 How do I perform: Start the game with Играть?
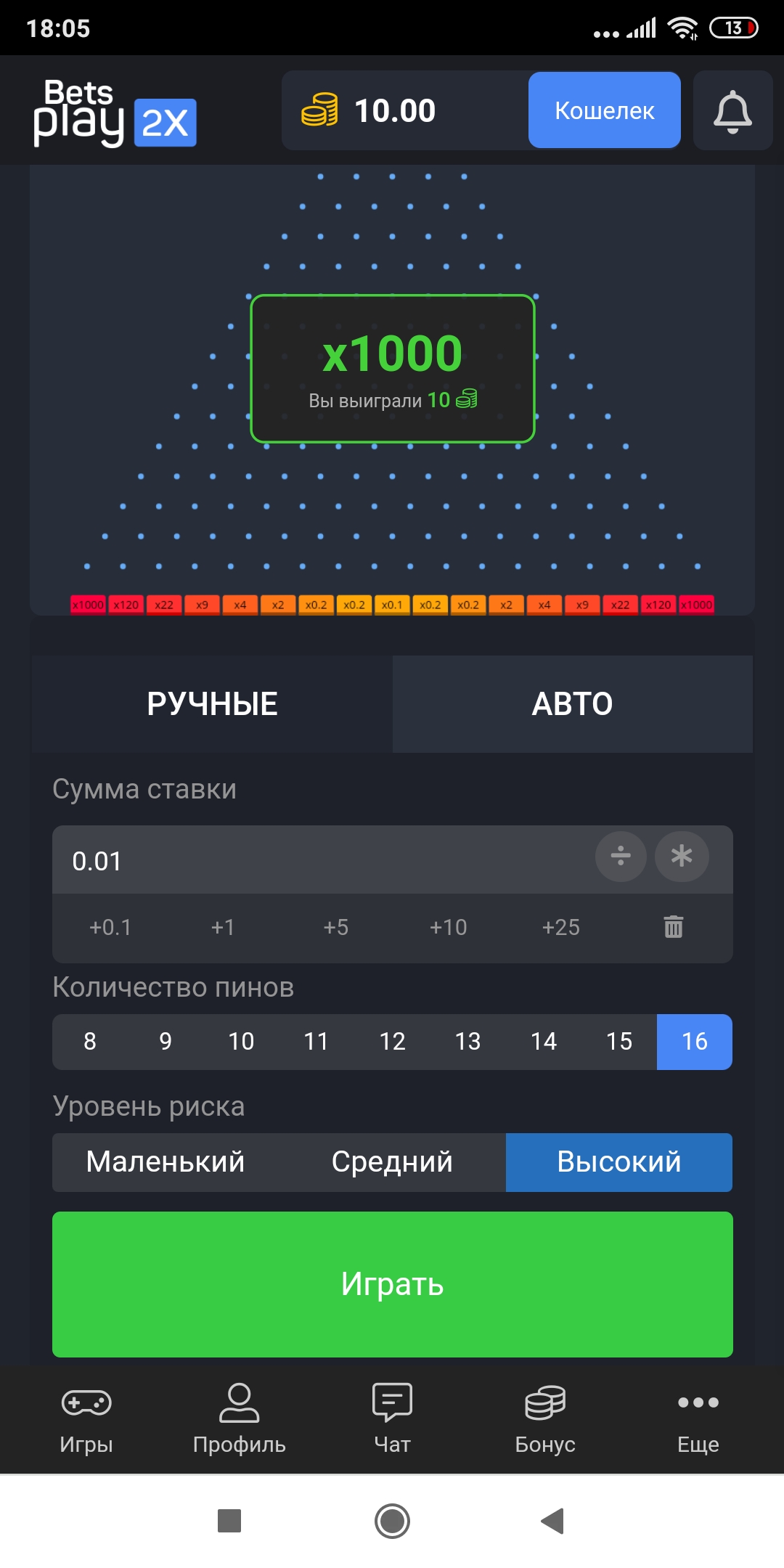pyautogui.click(x=392, y=1283)
